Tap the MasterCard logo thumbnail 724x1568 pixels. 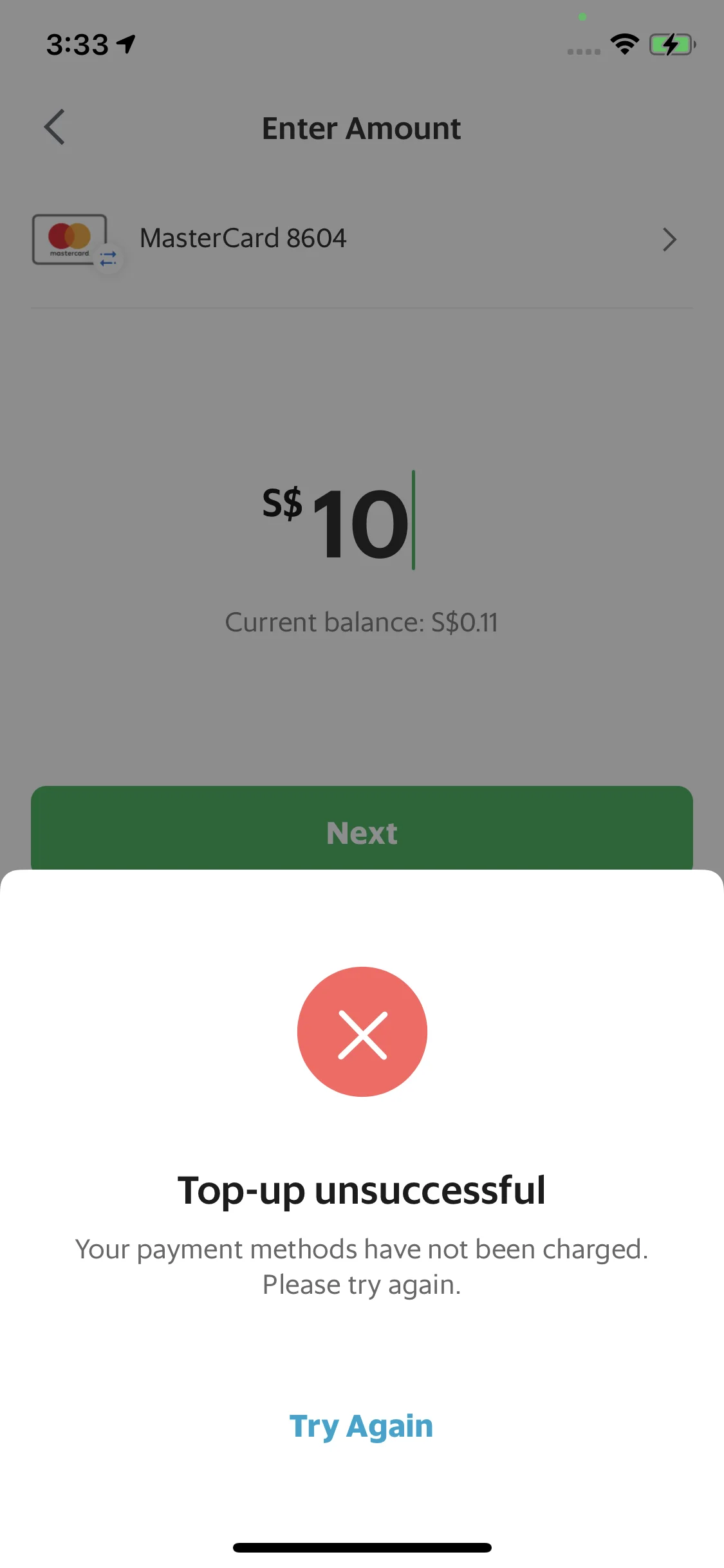coord(69,239)
